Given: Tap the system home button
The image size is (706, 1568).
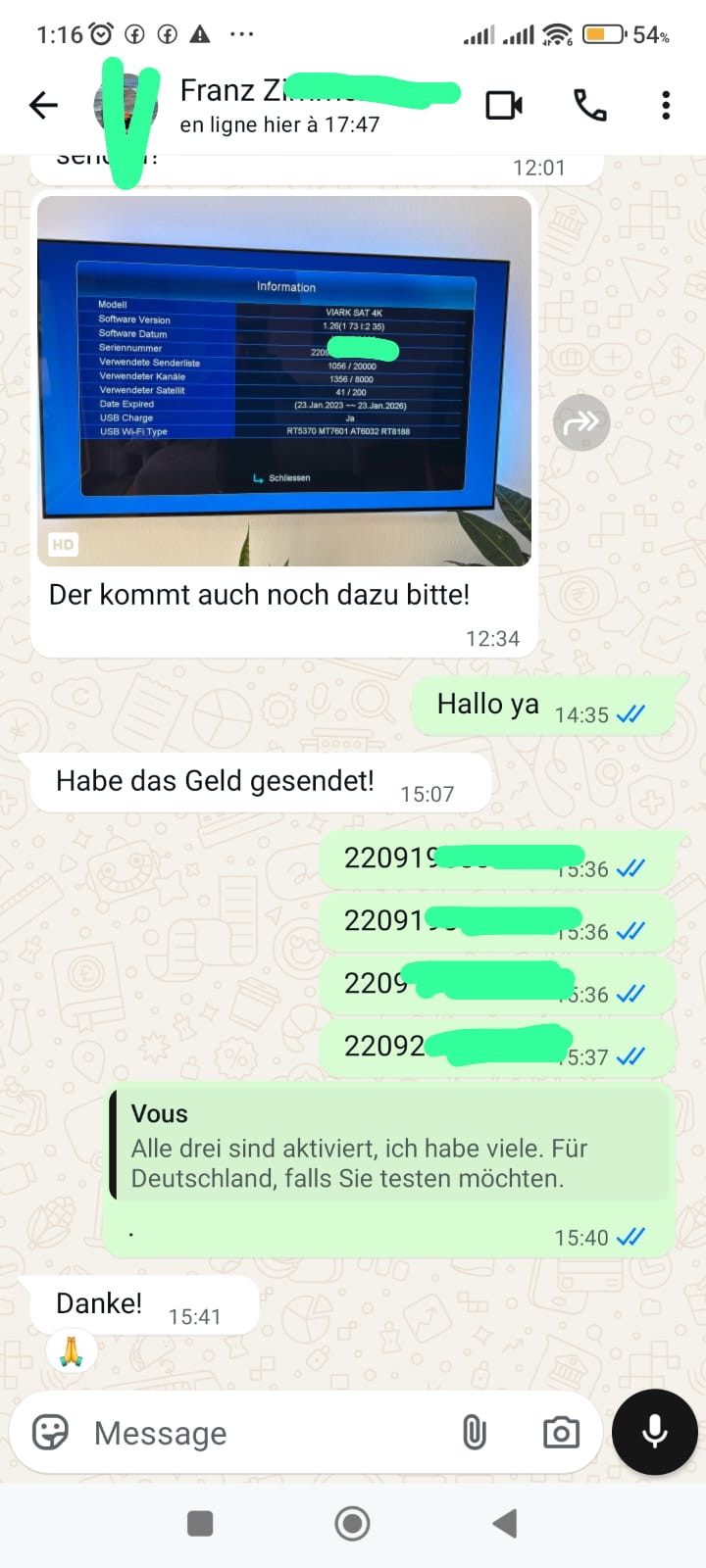Looking at the screenshot, I should click(352, 1523).
